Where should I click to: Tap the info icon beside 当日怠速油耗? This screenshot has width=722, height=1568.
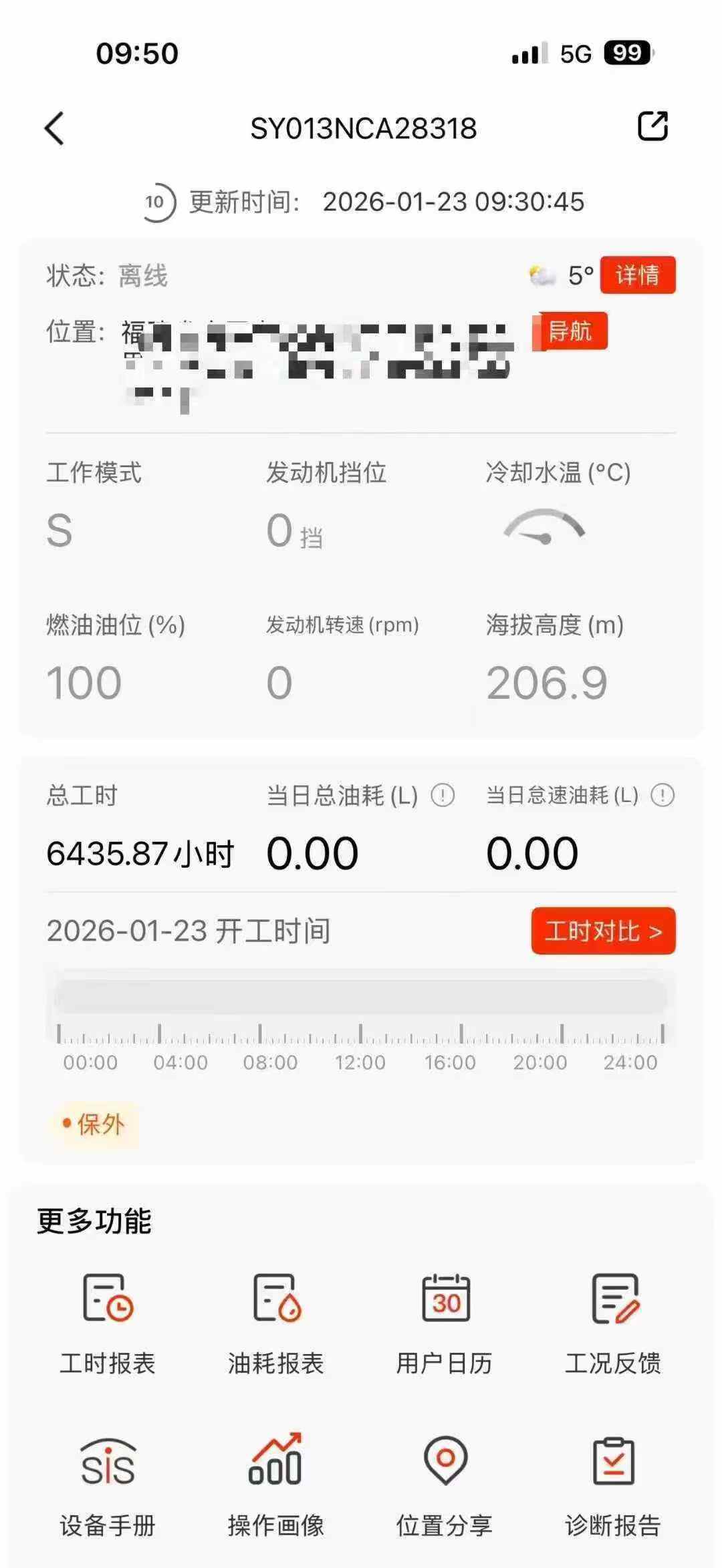pos(660,796)
